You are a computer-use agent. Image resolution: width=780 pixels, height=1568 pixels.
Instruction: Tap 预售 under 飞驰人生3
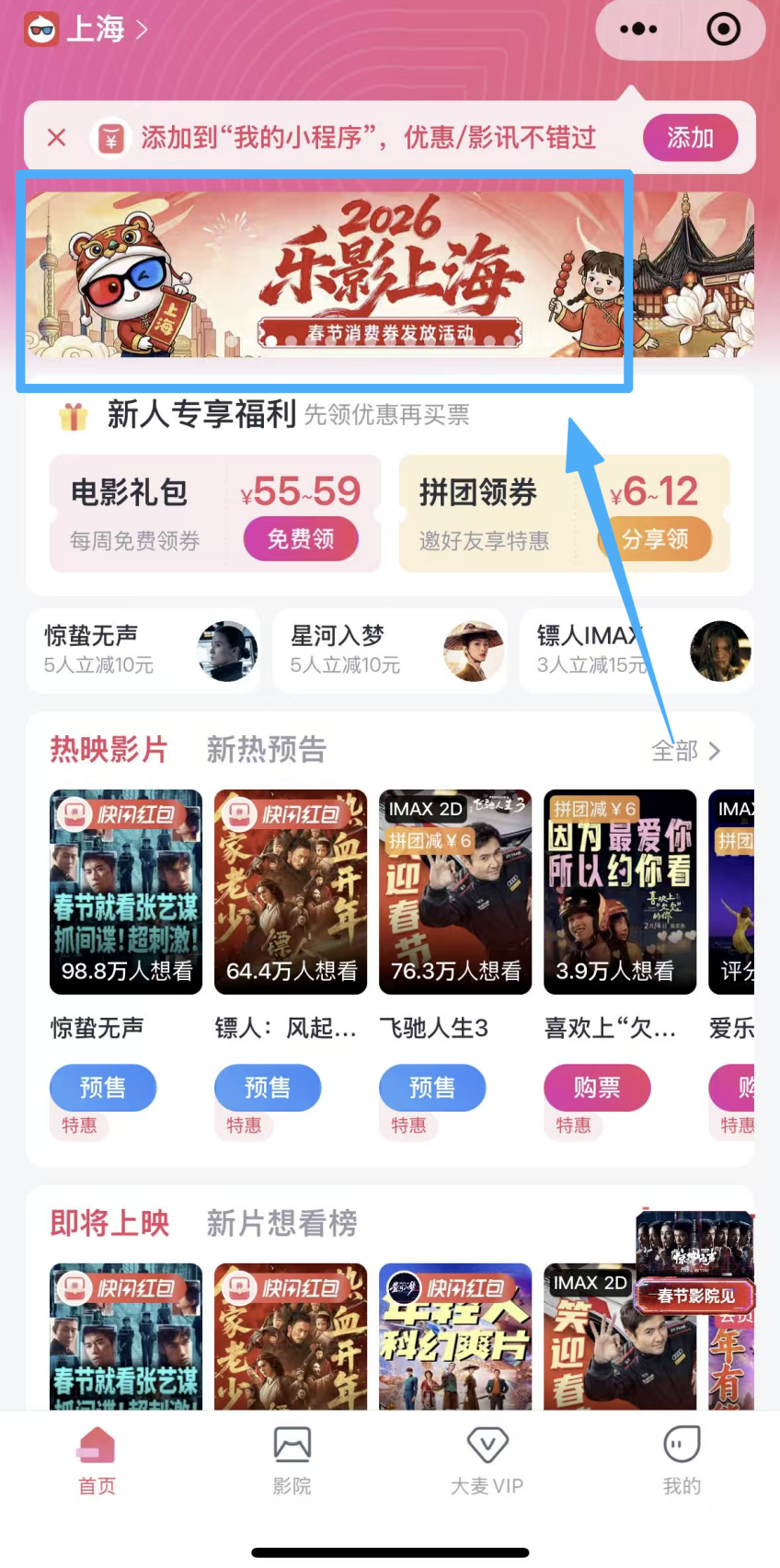point(432,1088)
